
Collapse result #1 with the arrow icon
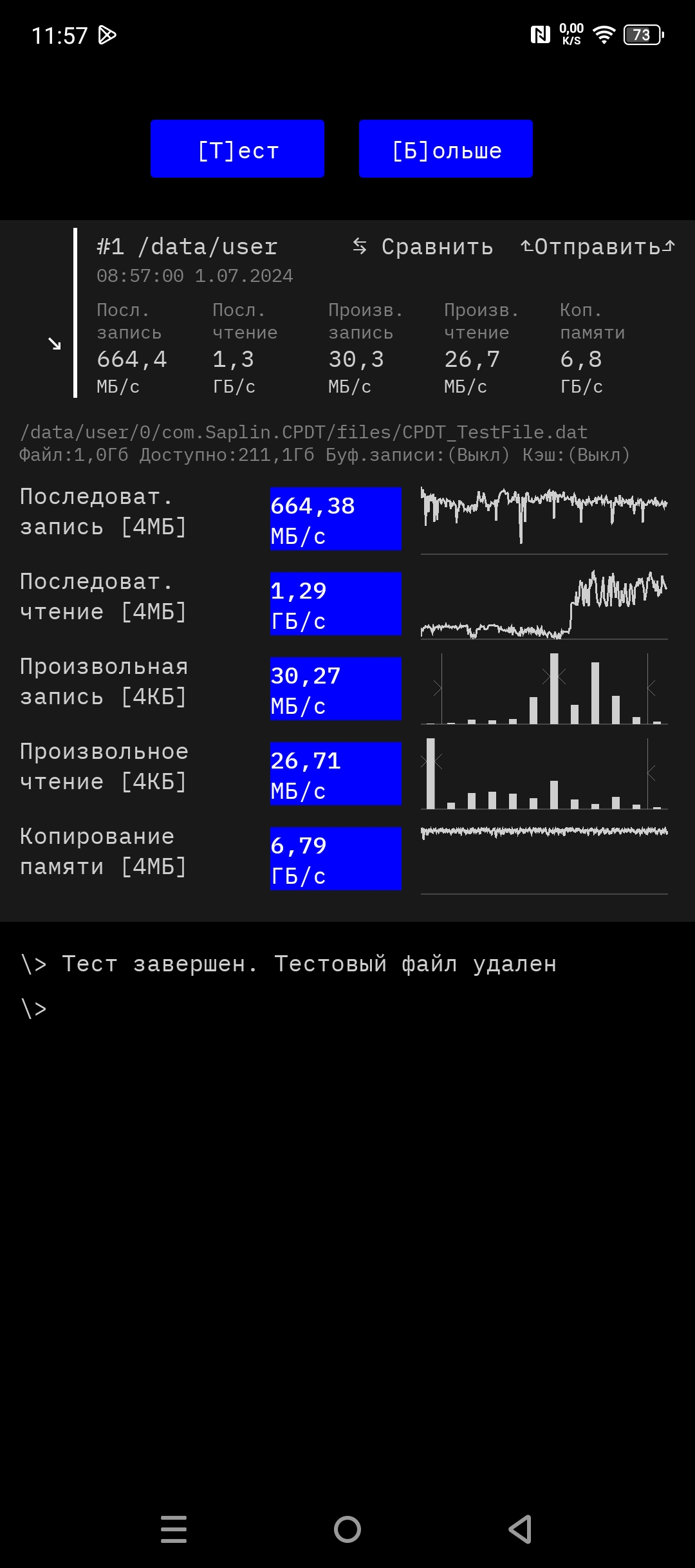(55, 344)
